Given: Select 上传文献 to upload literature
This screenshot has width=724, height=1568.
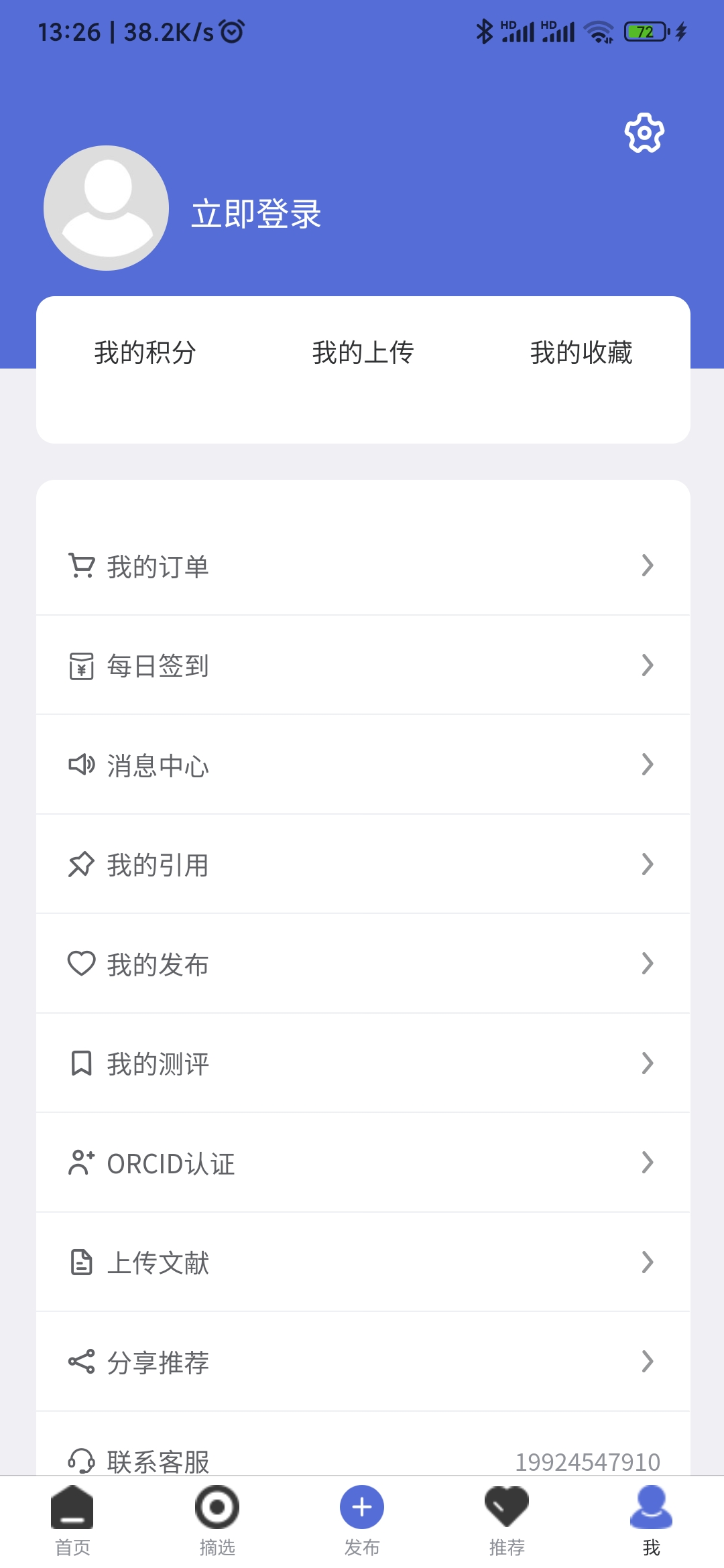Looking at the screenshot, I should pos(363,1262).
